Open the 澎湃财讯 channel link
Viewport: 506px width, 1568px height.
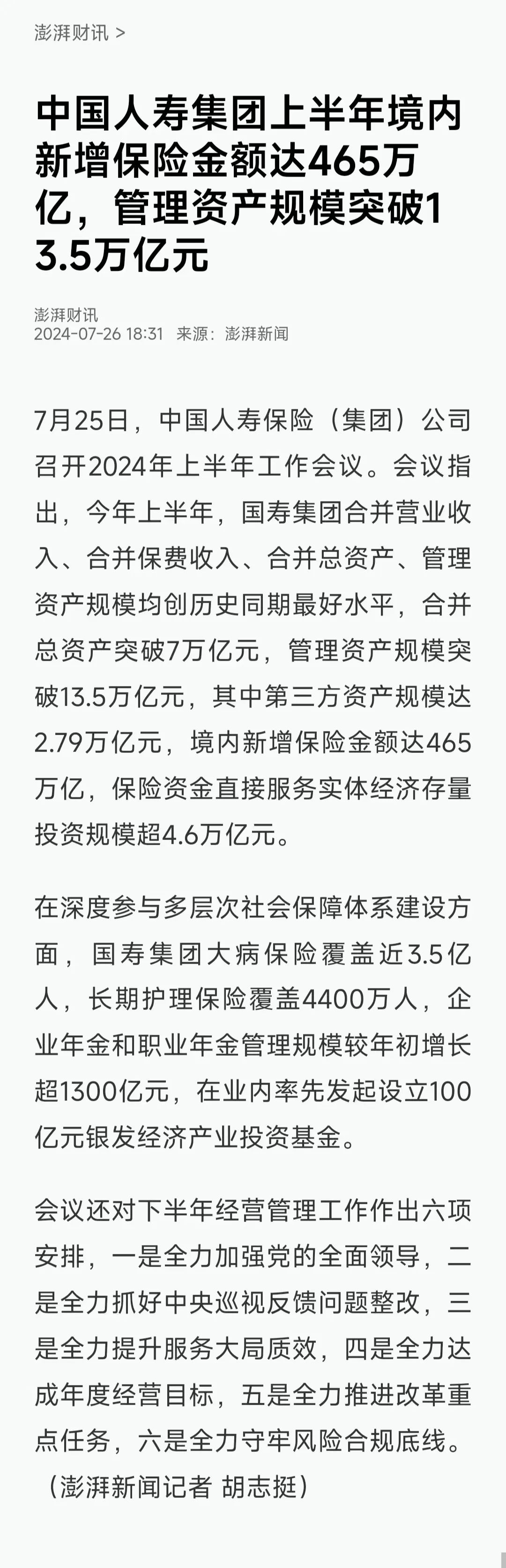coord(79,33)
